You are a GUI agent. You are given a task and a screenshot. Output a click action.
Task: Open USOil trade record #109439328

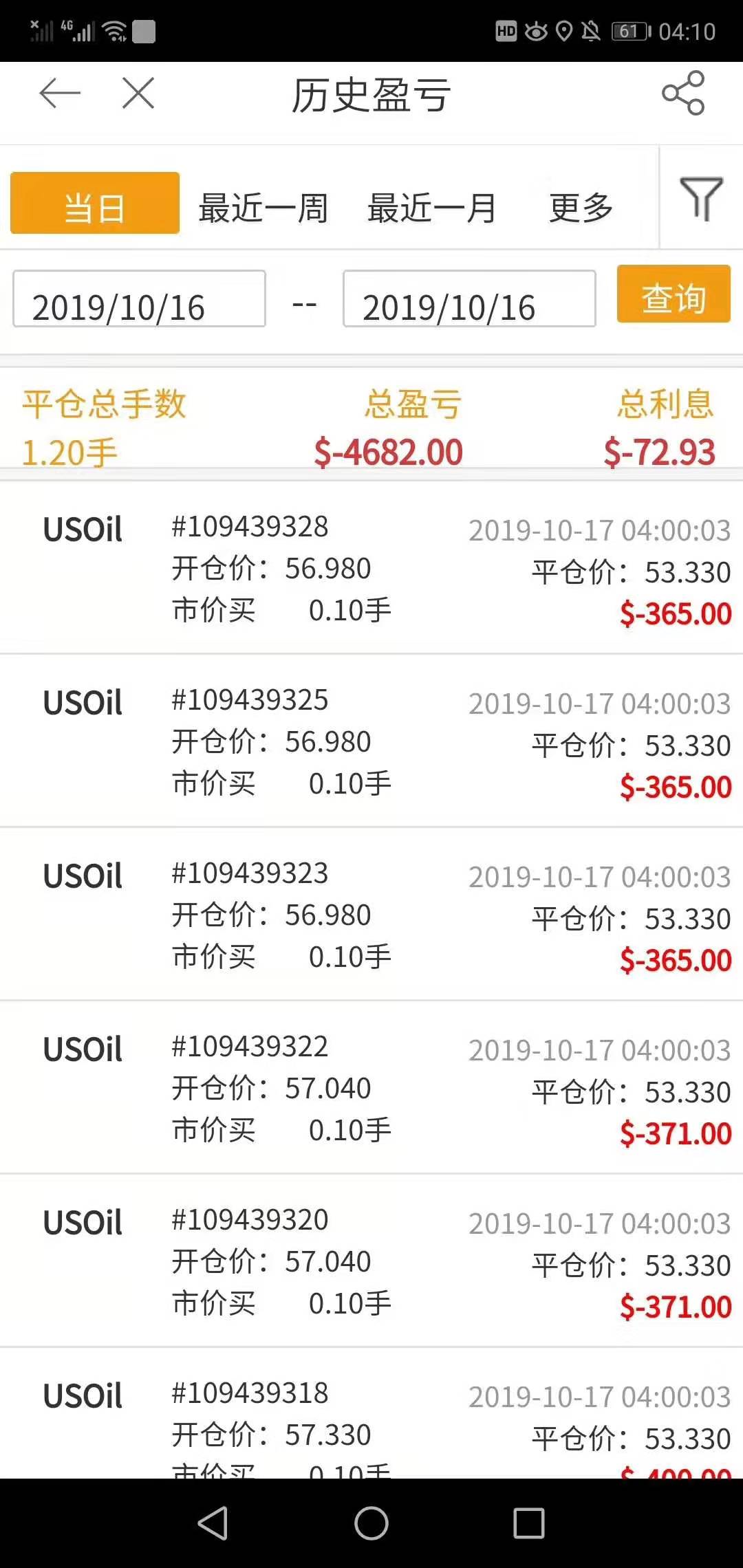pyautogui.click(x=371, y=569)
